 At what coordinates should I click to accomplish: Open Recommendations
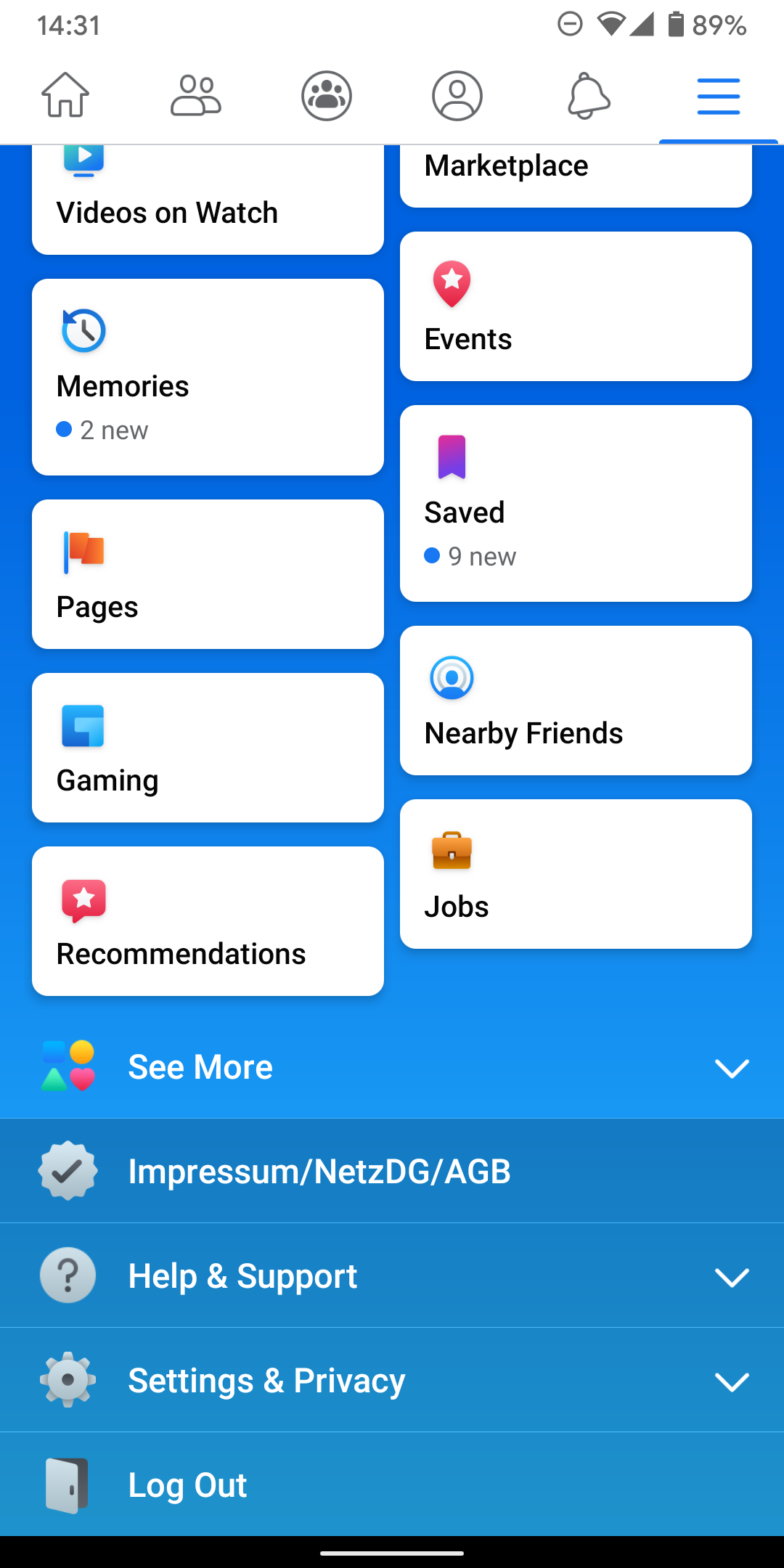208,920
